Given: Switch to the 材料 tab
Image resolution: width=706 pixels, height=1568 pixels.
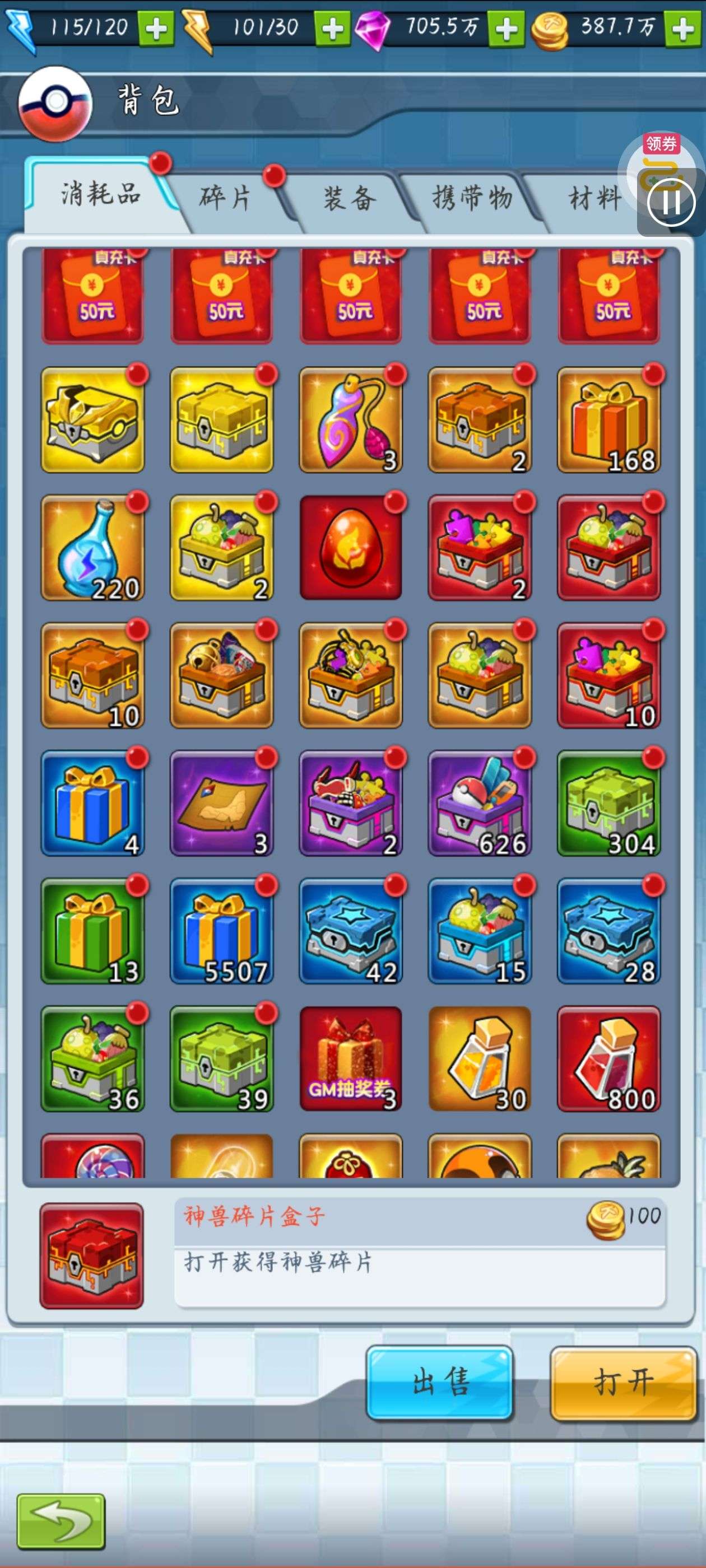Looking at the screenshot, I should click(594, 199).
